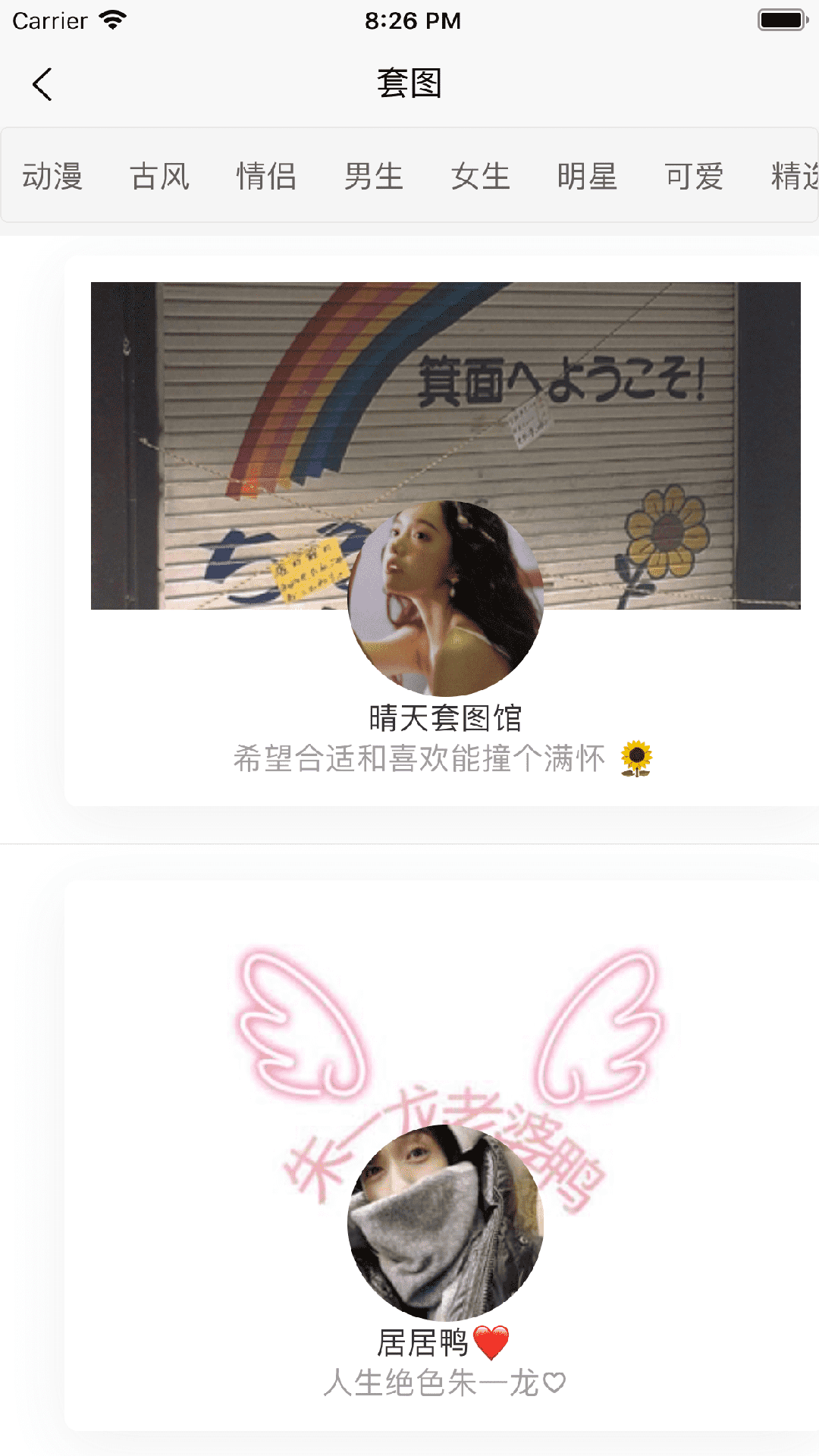Switch to the 男生 tab

pyautogui.click(x=373, y=177)
